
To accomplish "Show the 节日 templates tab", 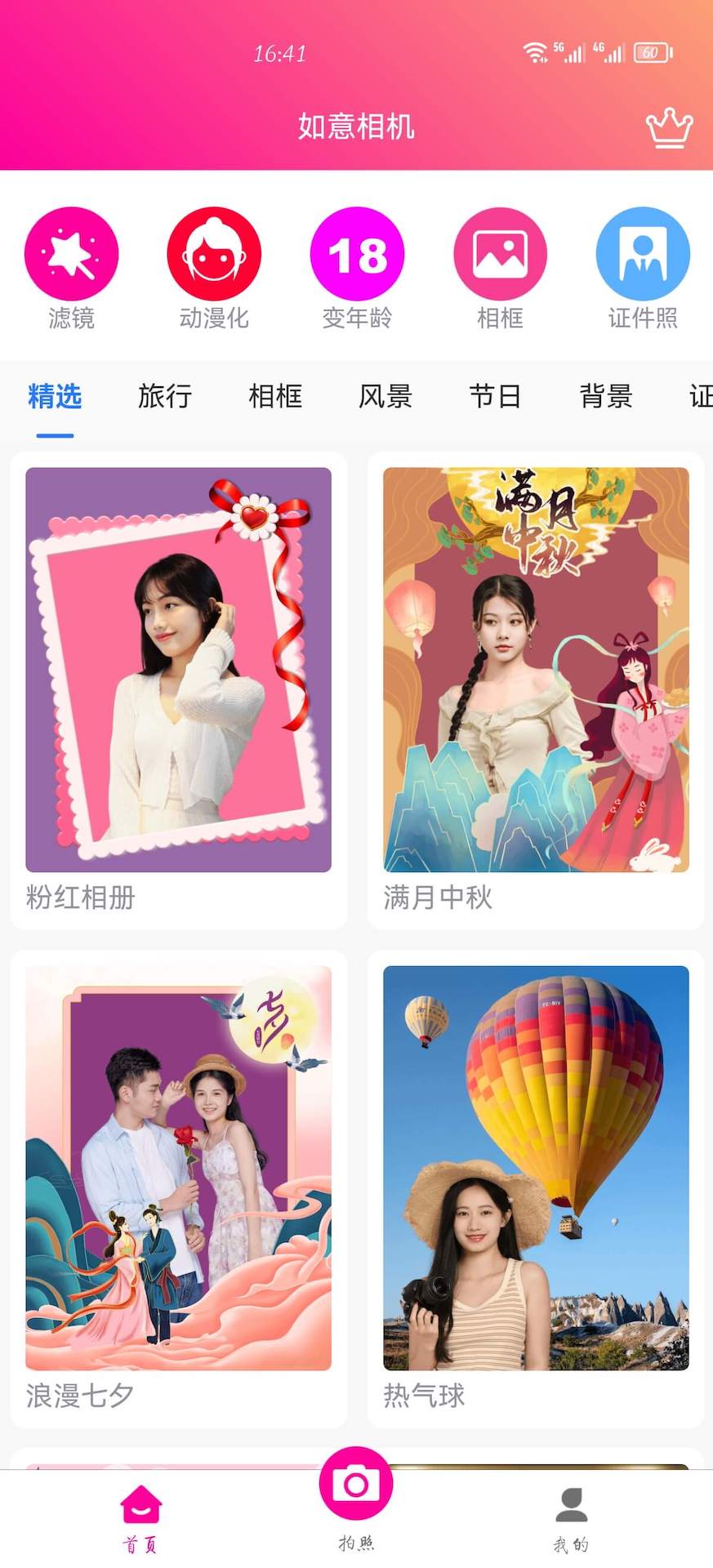I will [496, 397].
